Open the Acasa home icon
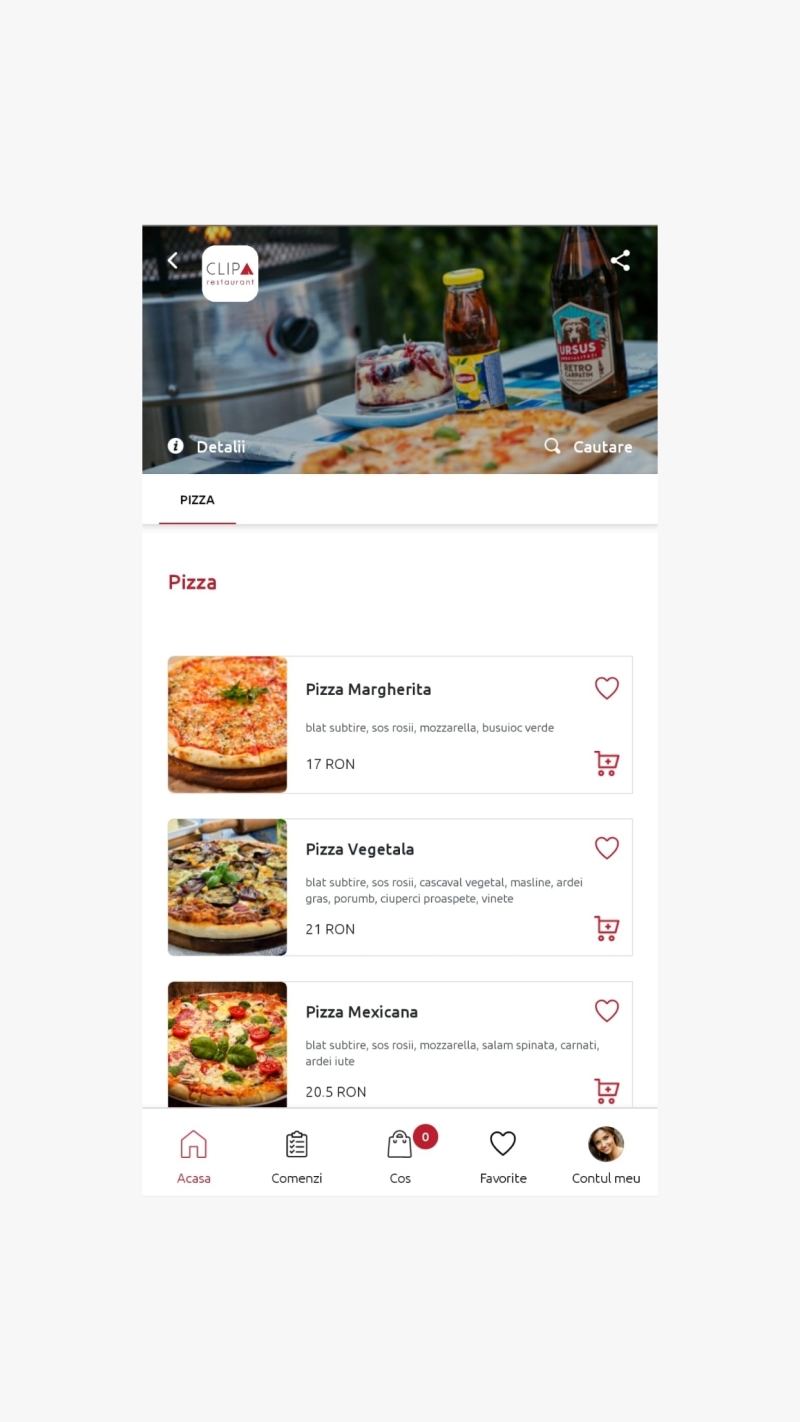The height and width of the screenshot is (1422, 800). [193, 1143]
